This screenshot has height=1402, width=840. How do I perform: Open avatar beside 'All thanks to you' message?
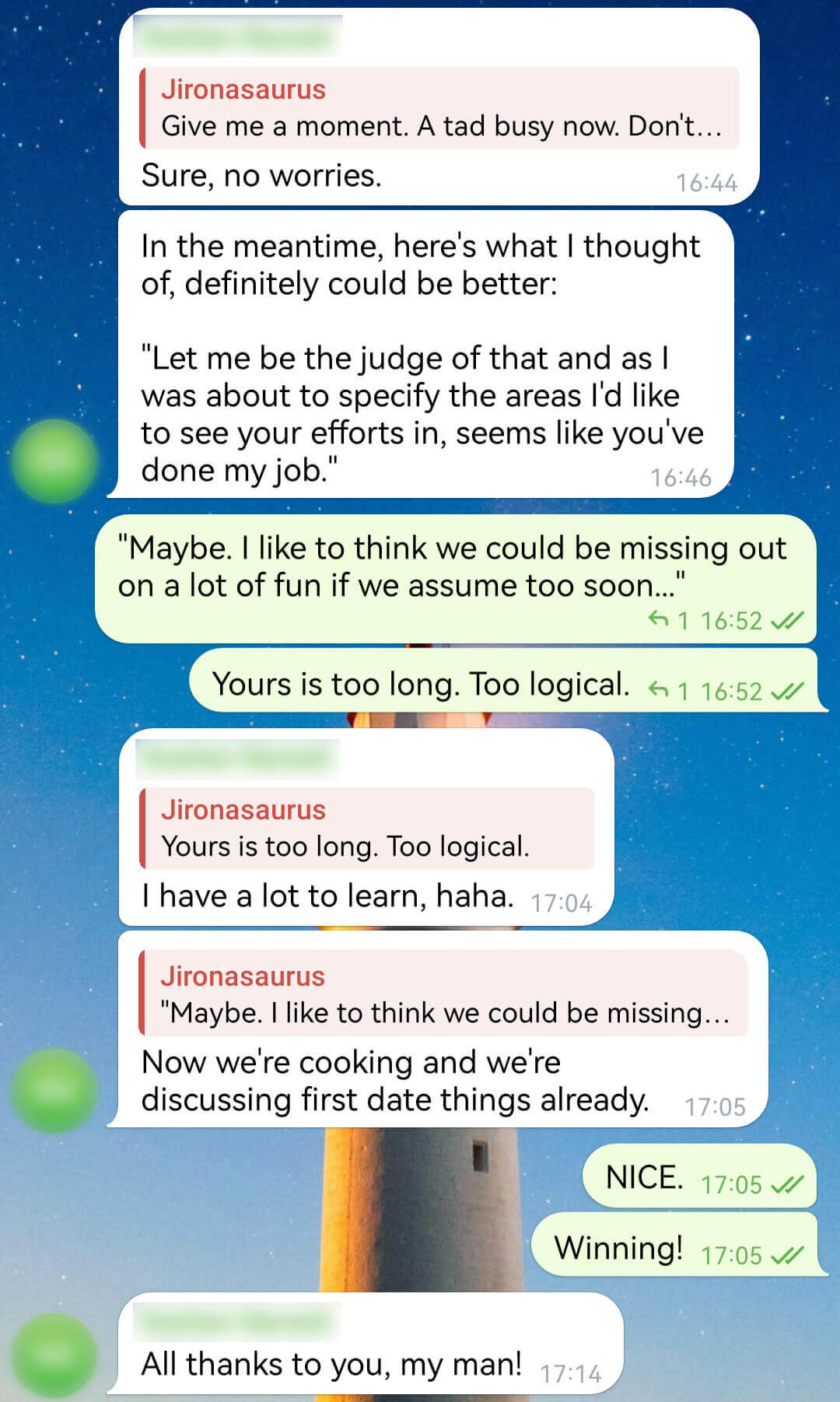(x=54, y=1355)
